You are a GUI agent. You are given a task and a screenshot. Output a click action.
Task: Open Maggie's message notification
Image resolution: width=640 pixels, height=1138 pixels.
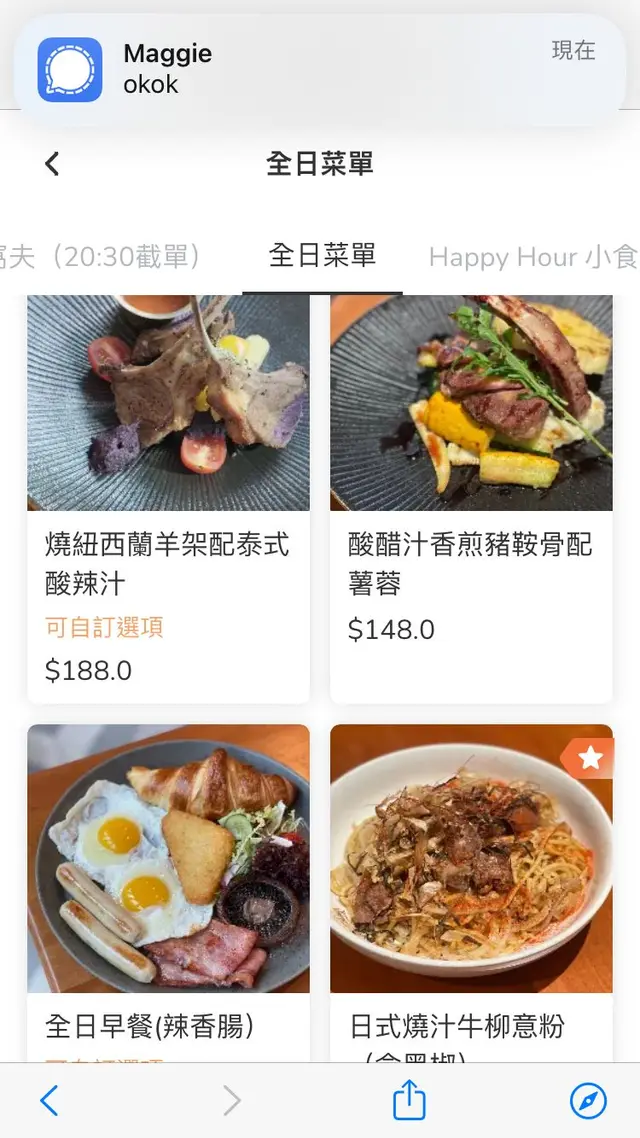pyautogui.click(x=320, y=69)
